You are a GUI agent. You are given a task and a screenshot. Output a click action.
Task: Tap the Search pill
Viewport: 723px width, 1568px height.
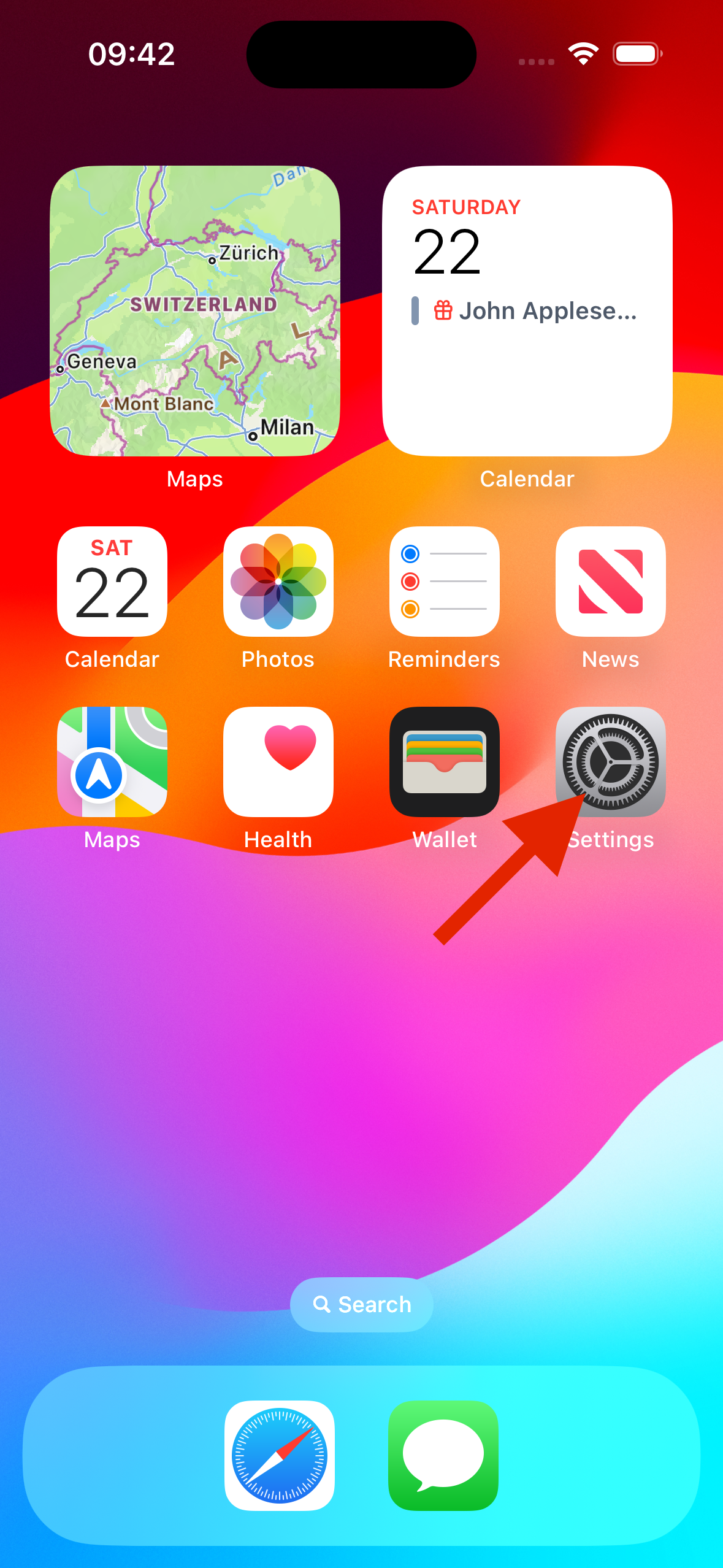pos(362,1304)
